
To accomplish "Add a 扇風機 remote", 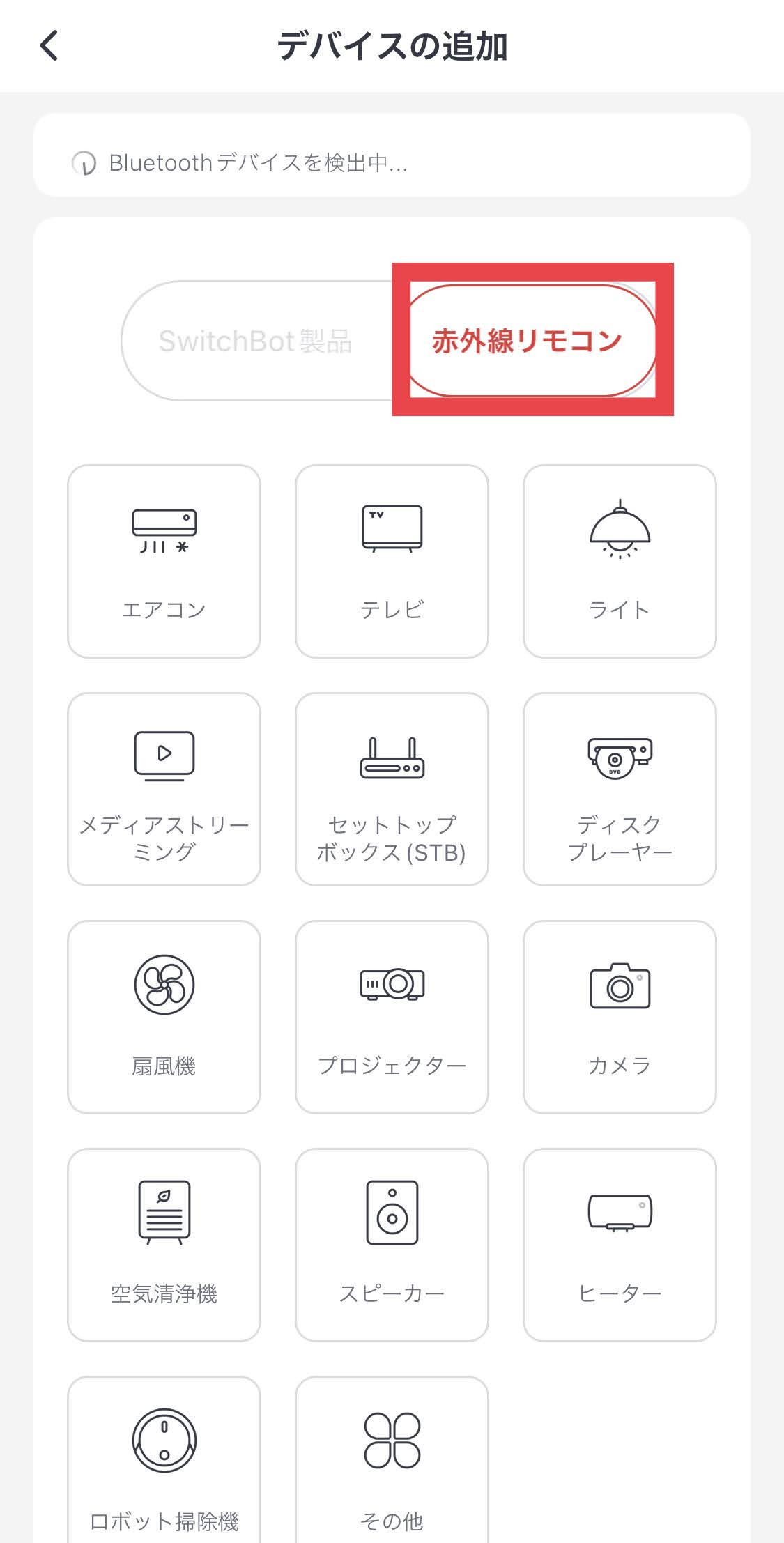I will tap(164, 1017).
